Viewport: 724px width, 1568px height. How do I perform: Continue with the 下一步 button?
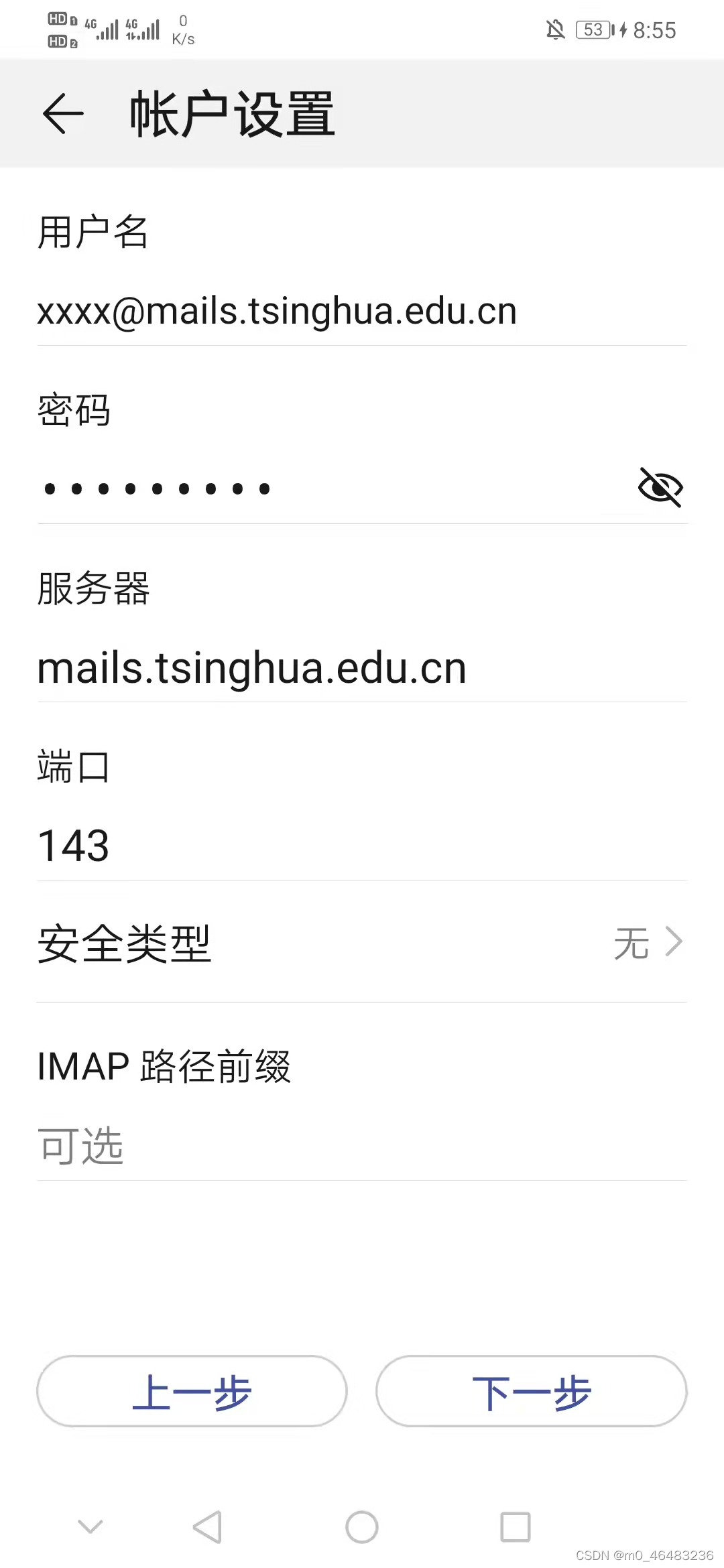[x=532, y=1391]
